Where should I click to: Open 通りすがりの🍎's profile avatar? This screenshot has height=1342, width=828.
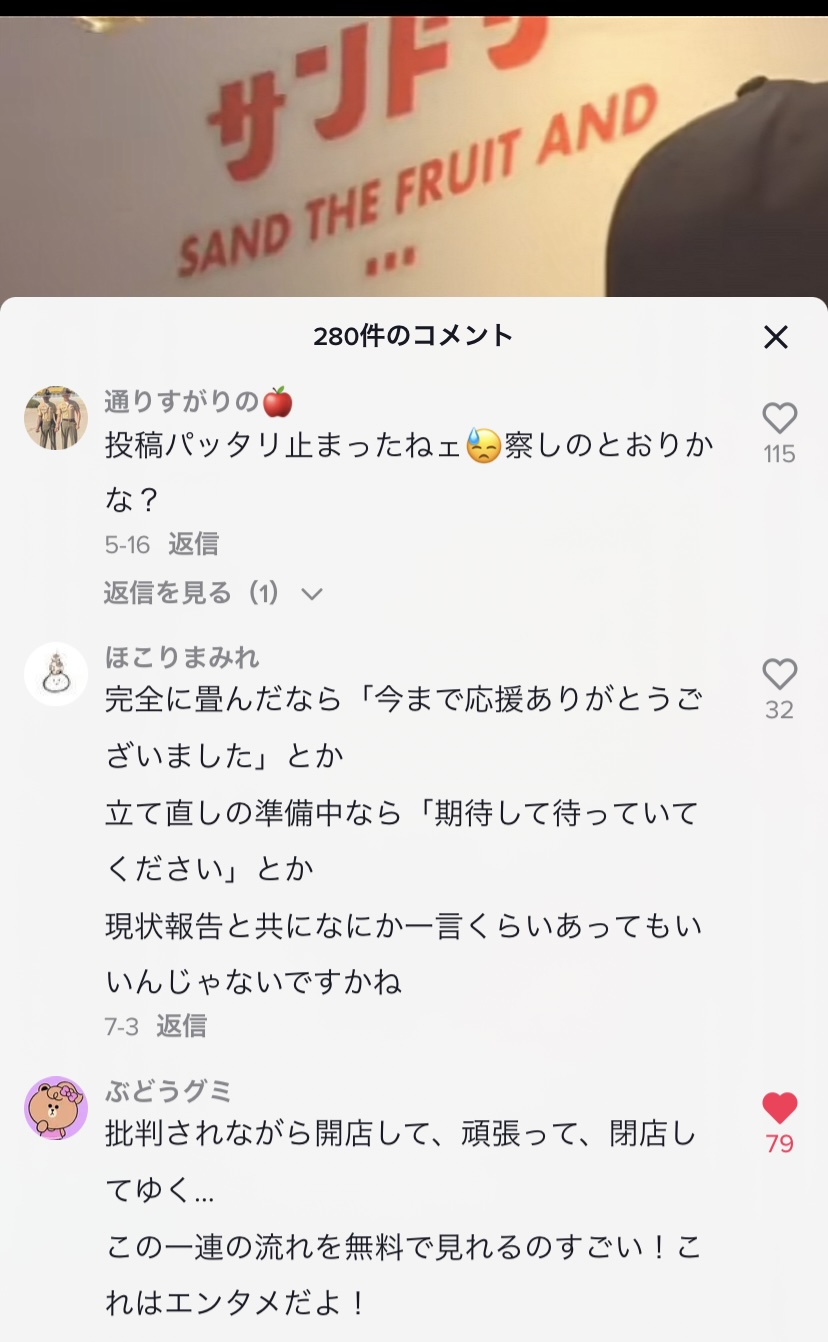56,418
